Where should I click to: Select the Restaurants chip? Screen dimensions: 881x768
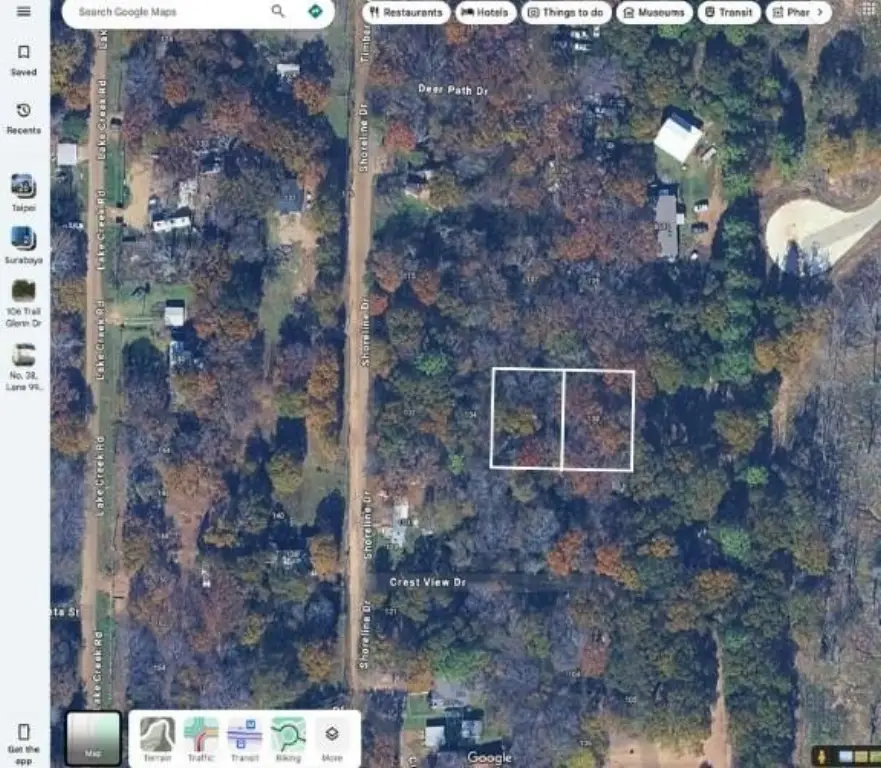click(405, 13)
